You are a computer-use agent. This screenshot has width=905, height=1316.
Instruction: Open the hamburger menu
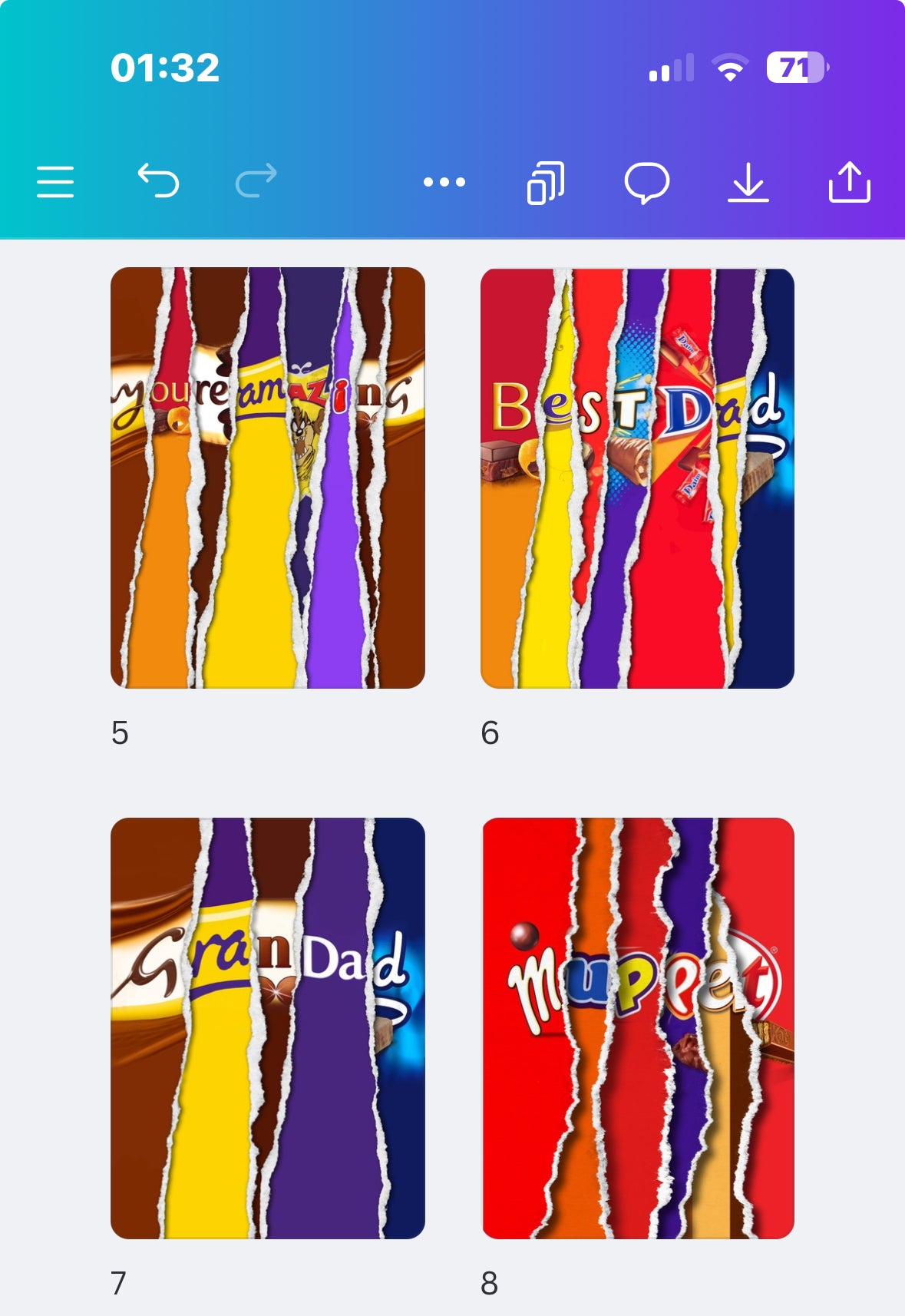click(x=55, y=182)
